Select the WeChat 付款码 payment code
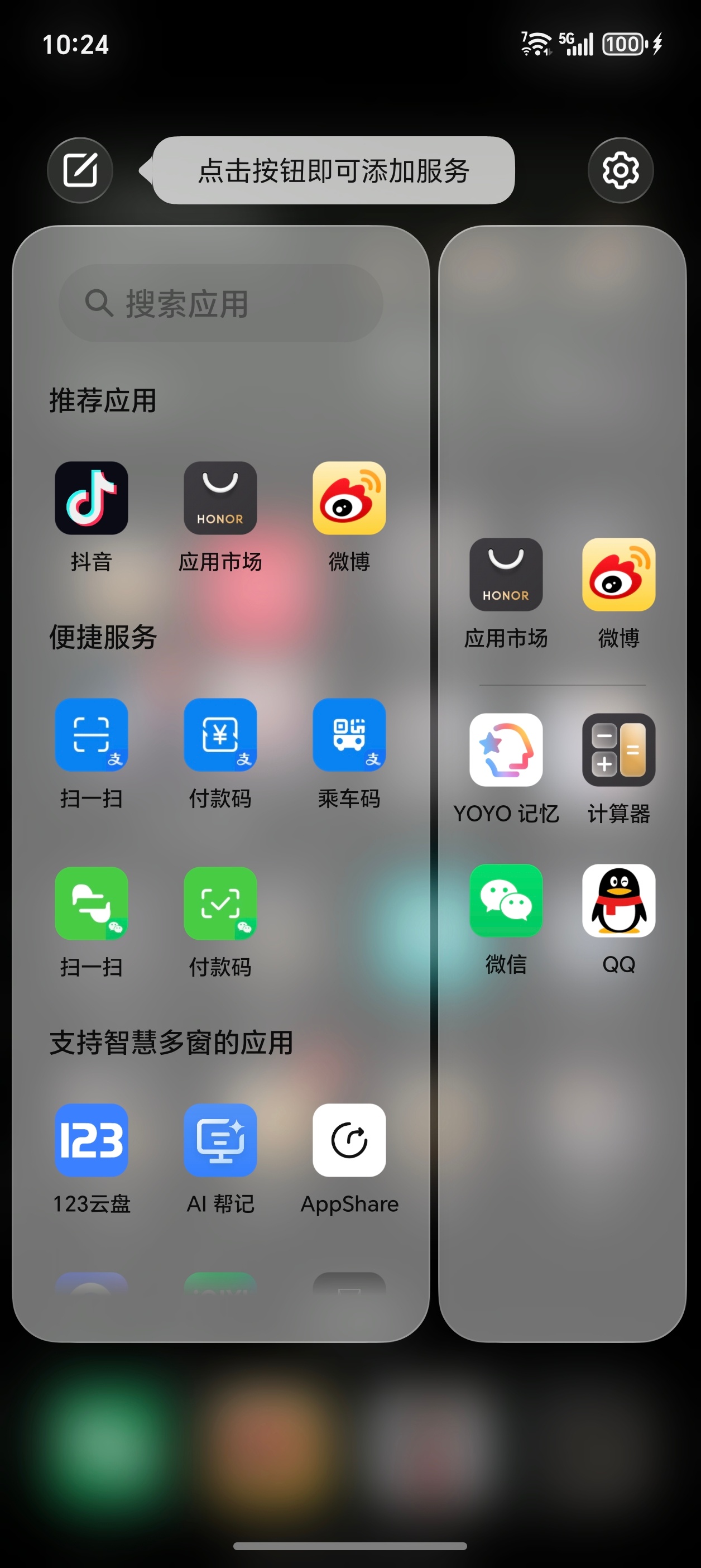Image resolution: width=701 pixels, height=1568 pixels. tap(220, 903)
